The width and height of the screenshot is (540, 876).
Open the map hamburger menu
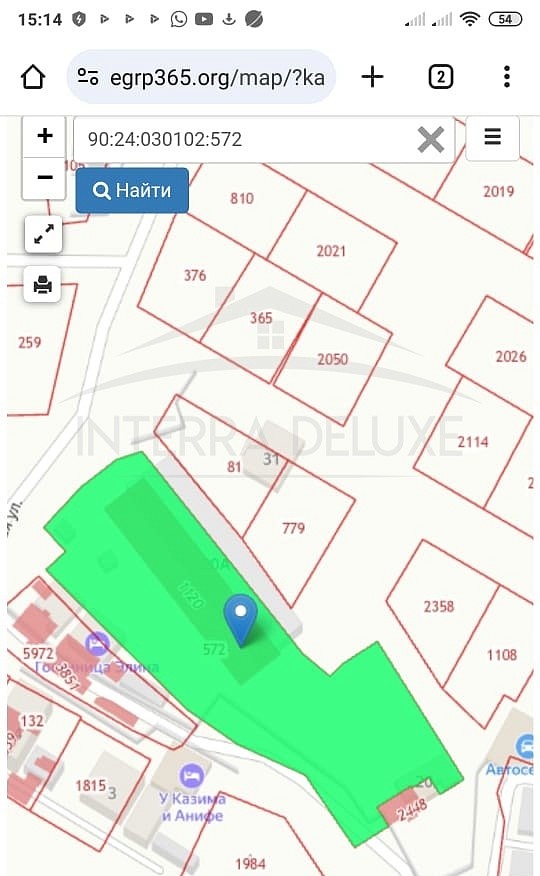[492, 137]
